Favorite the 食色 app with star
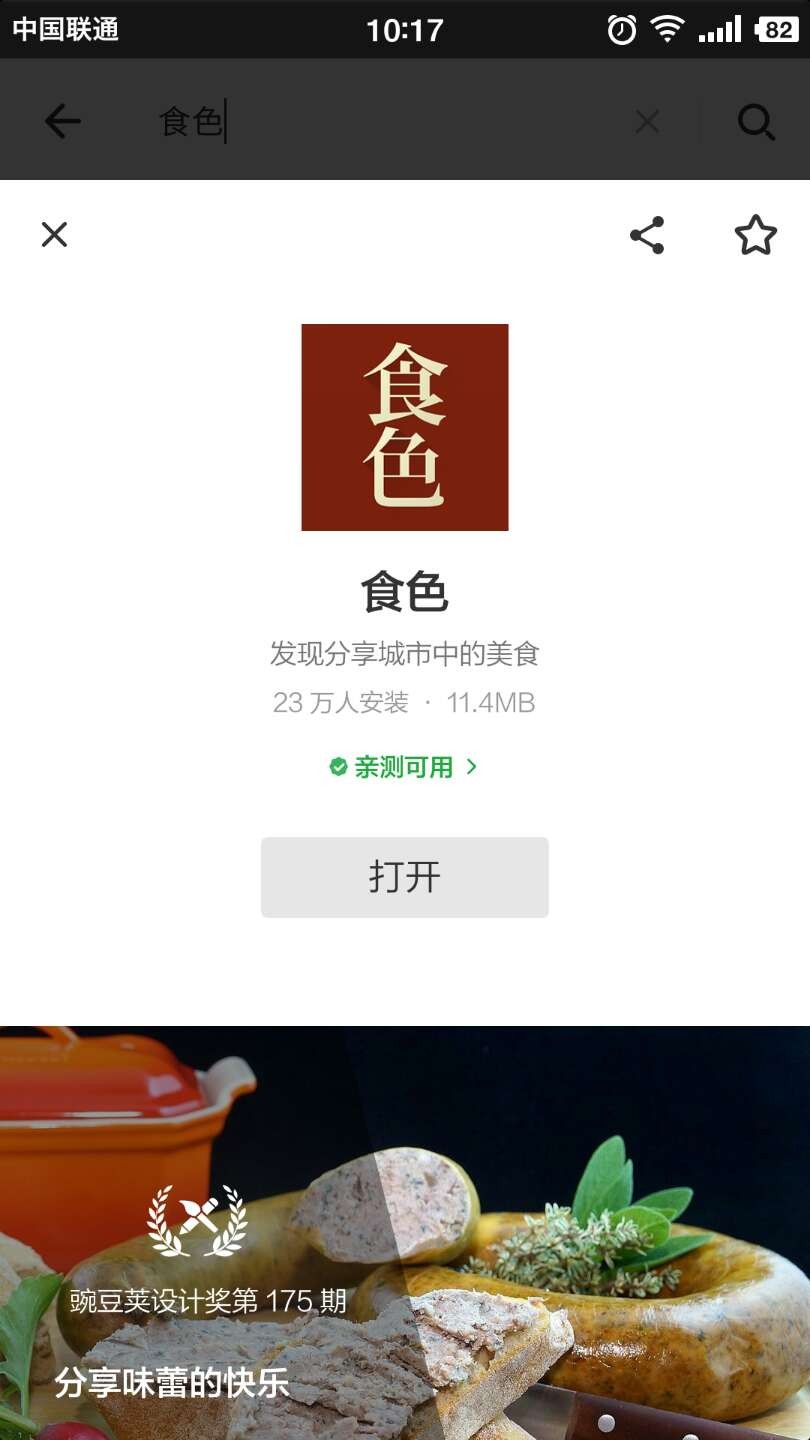 (755, 236)
